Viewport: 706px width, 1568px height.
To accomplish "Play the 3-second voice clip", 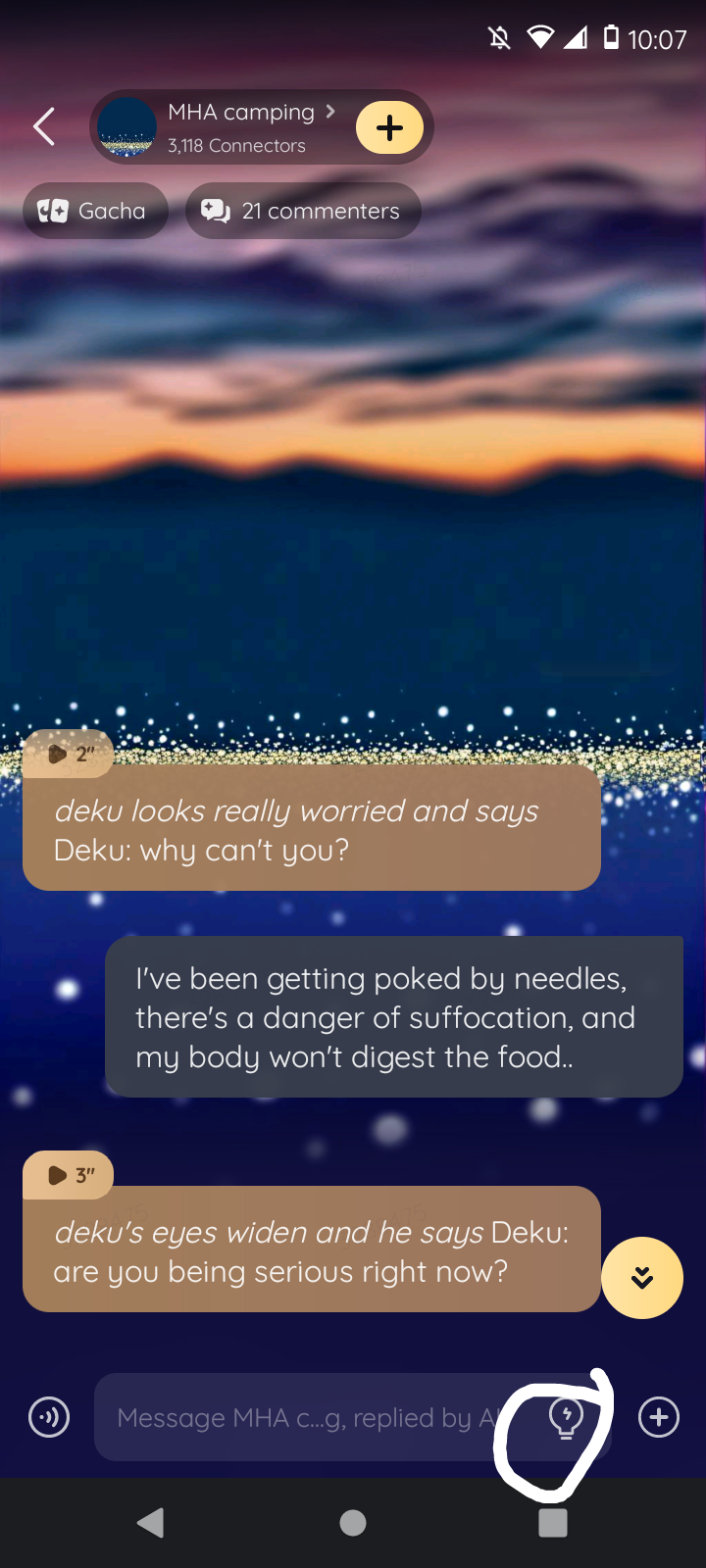I will (68, 1174).
